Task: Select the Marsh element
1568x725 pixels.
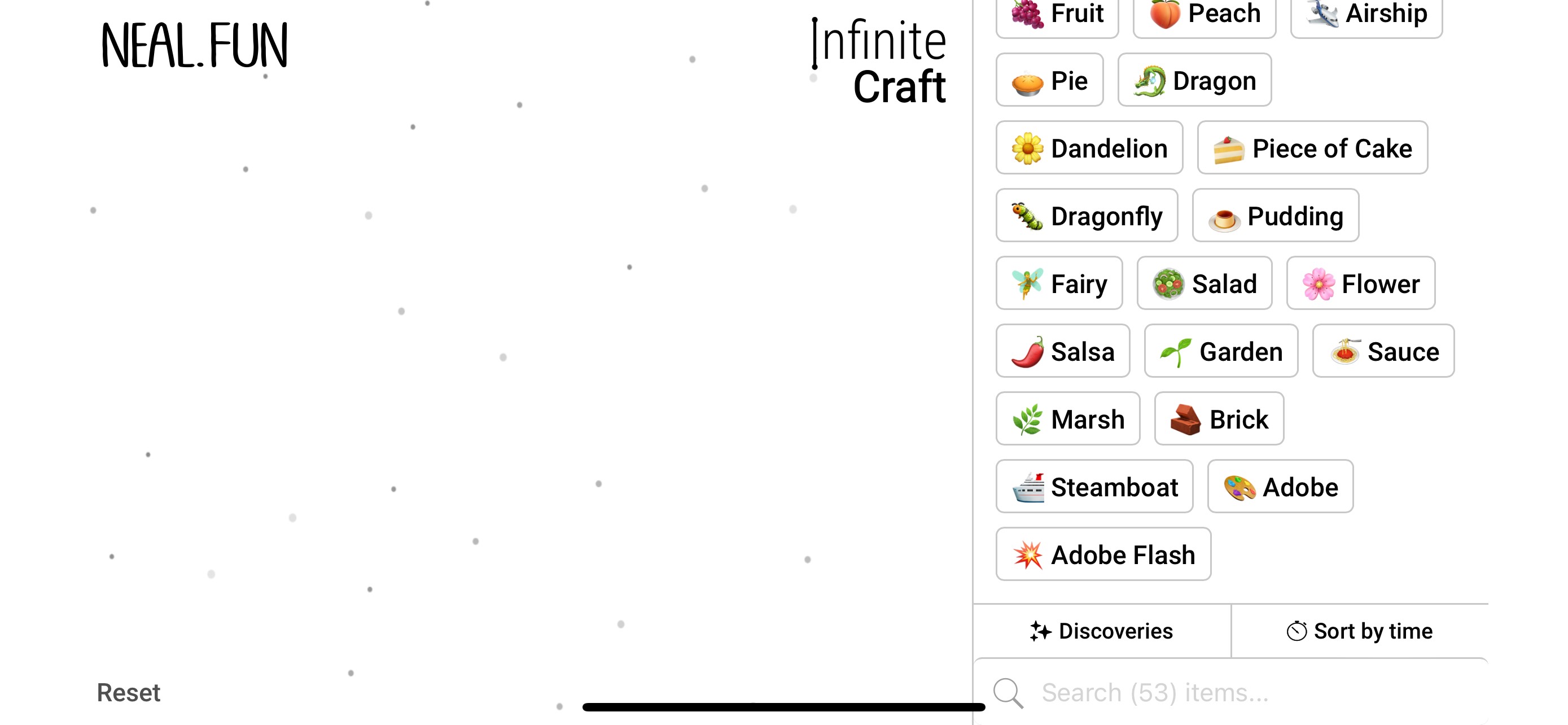Action: click(x=1068, y=419)
